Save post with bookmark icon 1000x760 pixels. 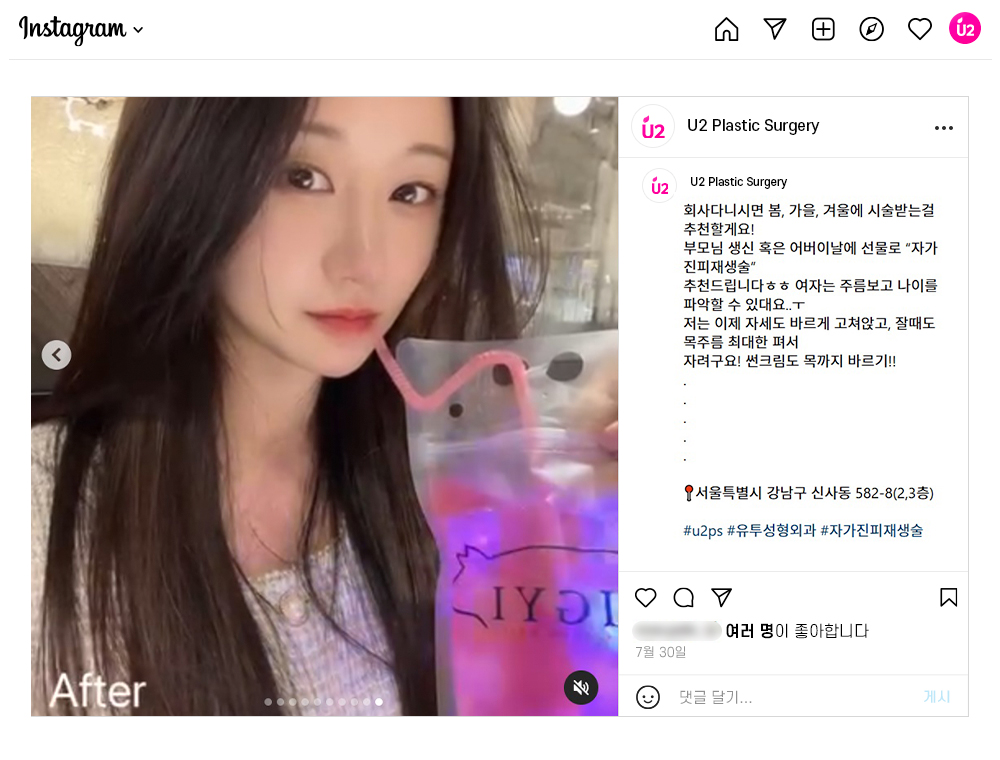[x=948, y=597]
